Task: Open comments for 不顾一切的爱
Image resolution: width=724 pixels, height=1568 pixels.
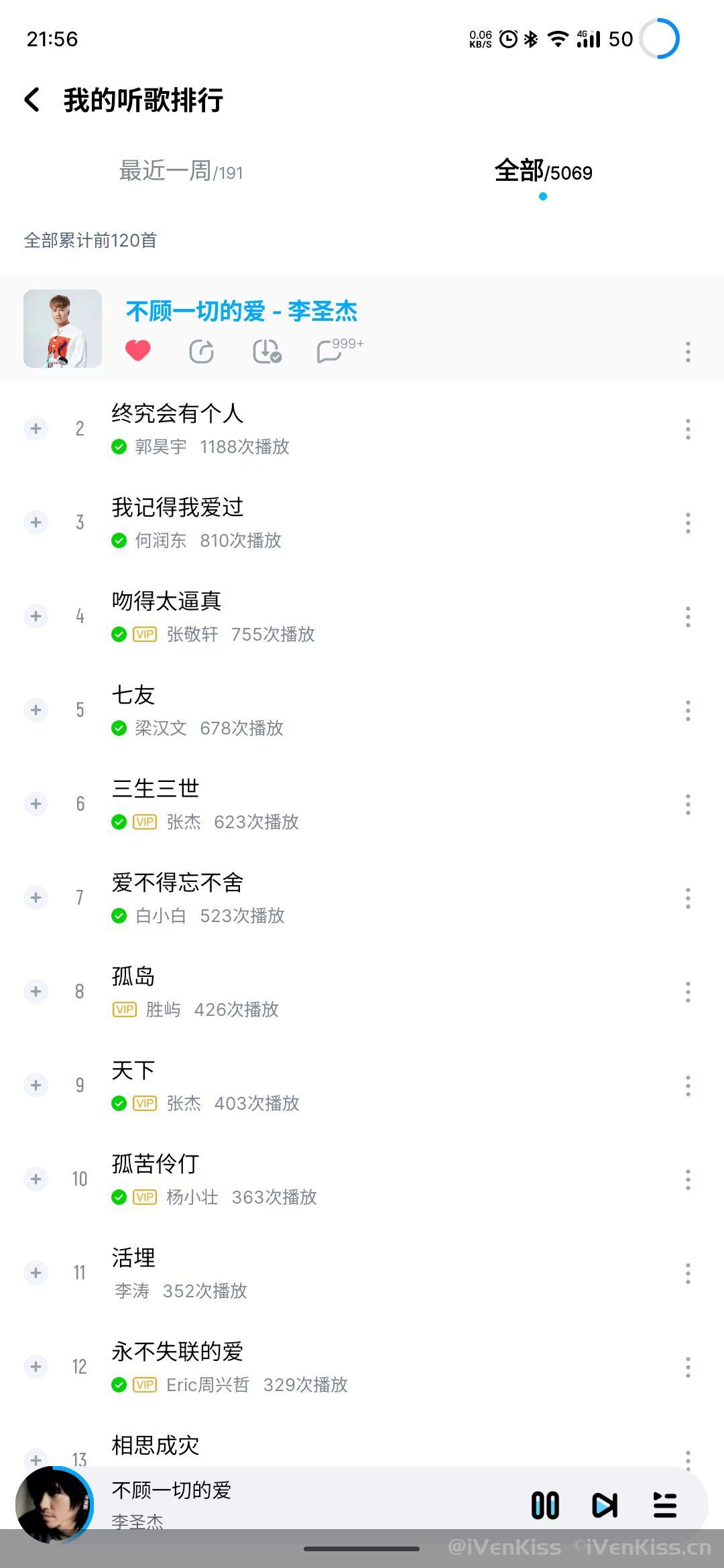Action: pyautogui.click(x=340, y=350)
